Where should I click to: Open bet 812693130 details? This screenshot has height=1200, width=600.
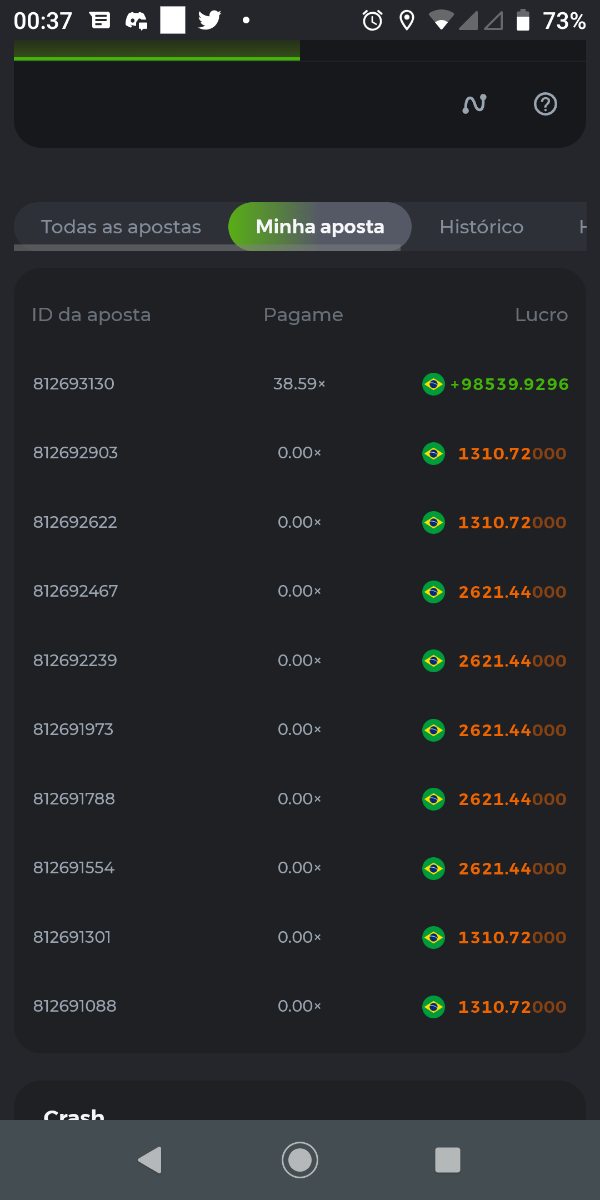pos(74,384)
